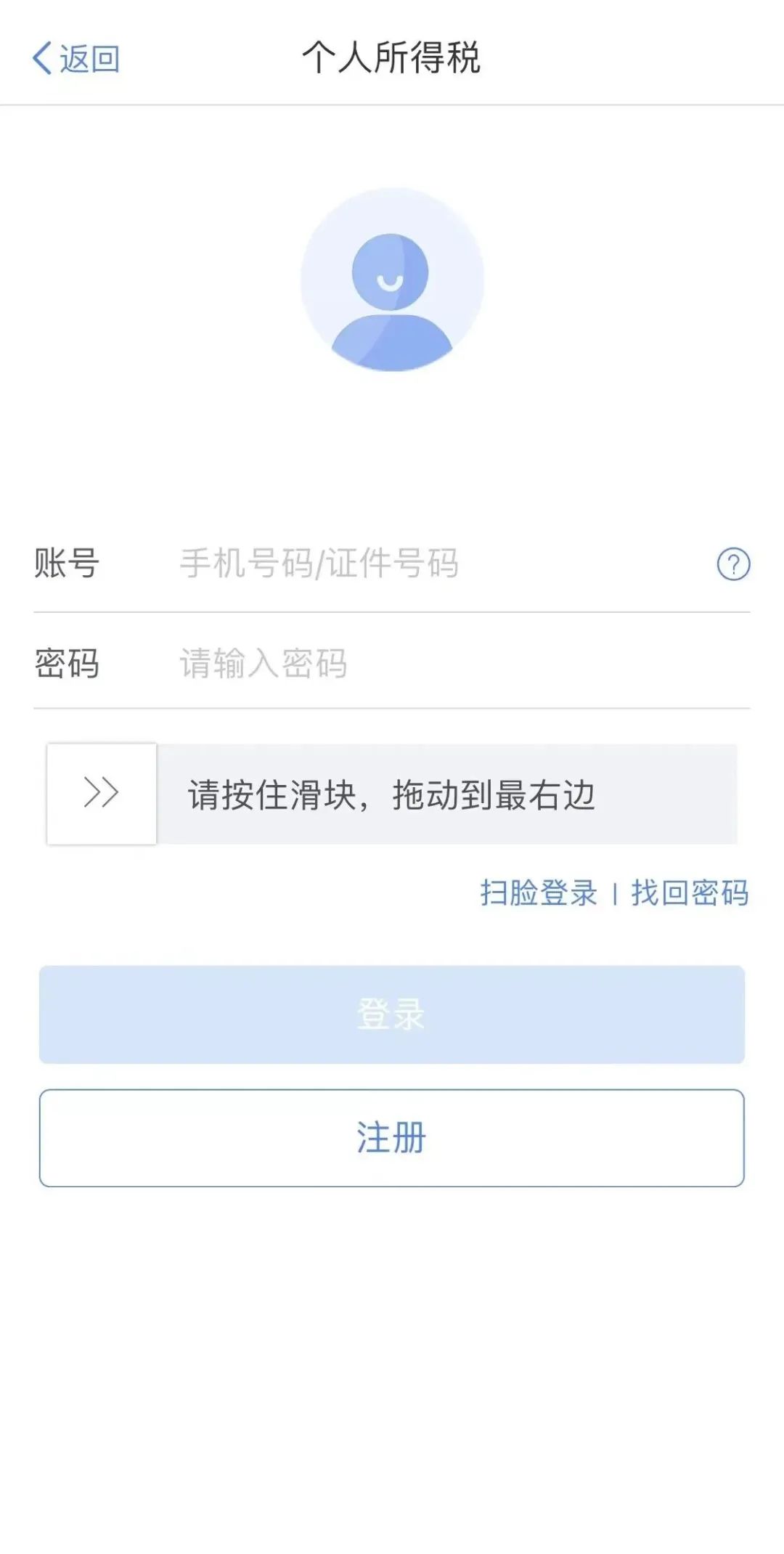Tap the 注册 register button
784x1554 pixels.
[x=392, y=1138]
